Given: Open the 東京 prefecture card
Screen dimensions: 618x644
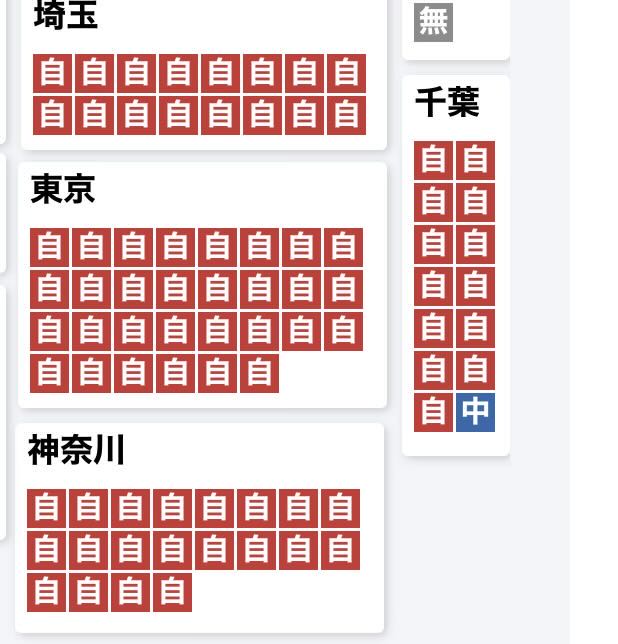Looking at the screenshot, I should [64, 190].
